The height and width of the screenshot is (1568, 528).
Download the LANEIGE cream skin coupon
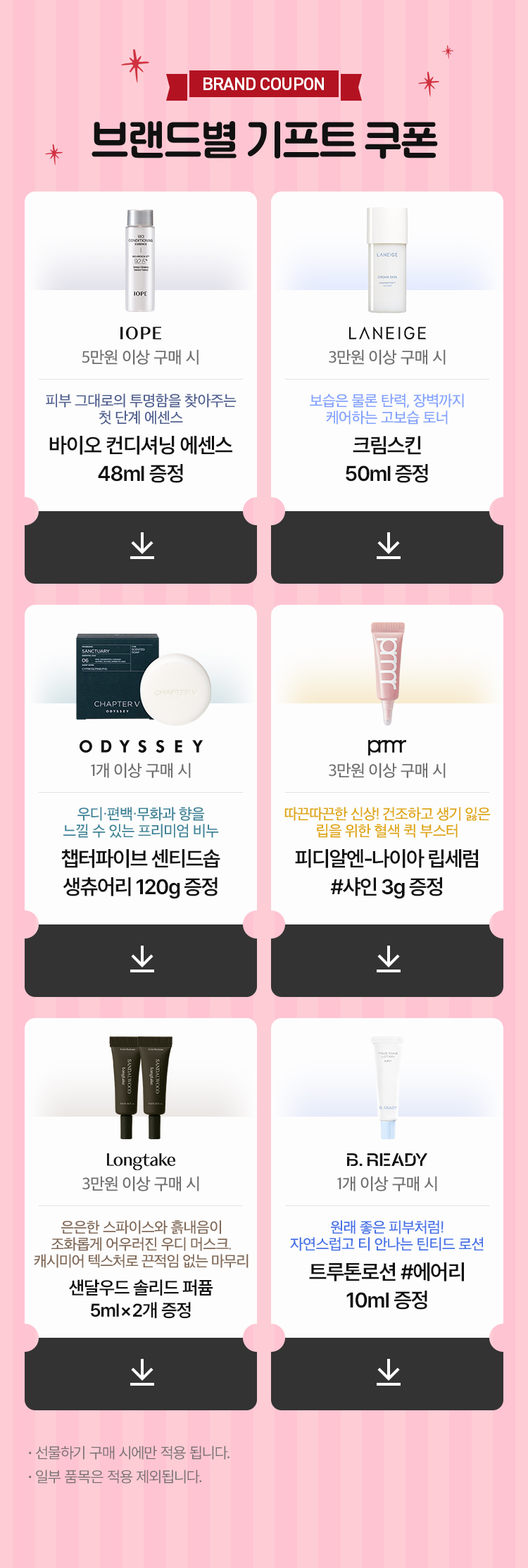click(388, 546)
